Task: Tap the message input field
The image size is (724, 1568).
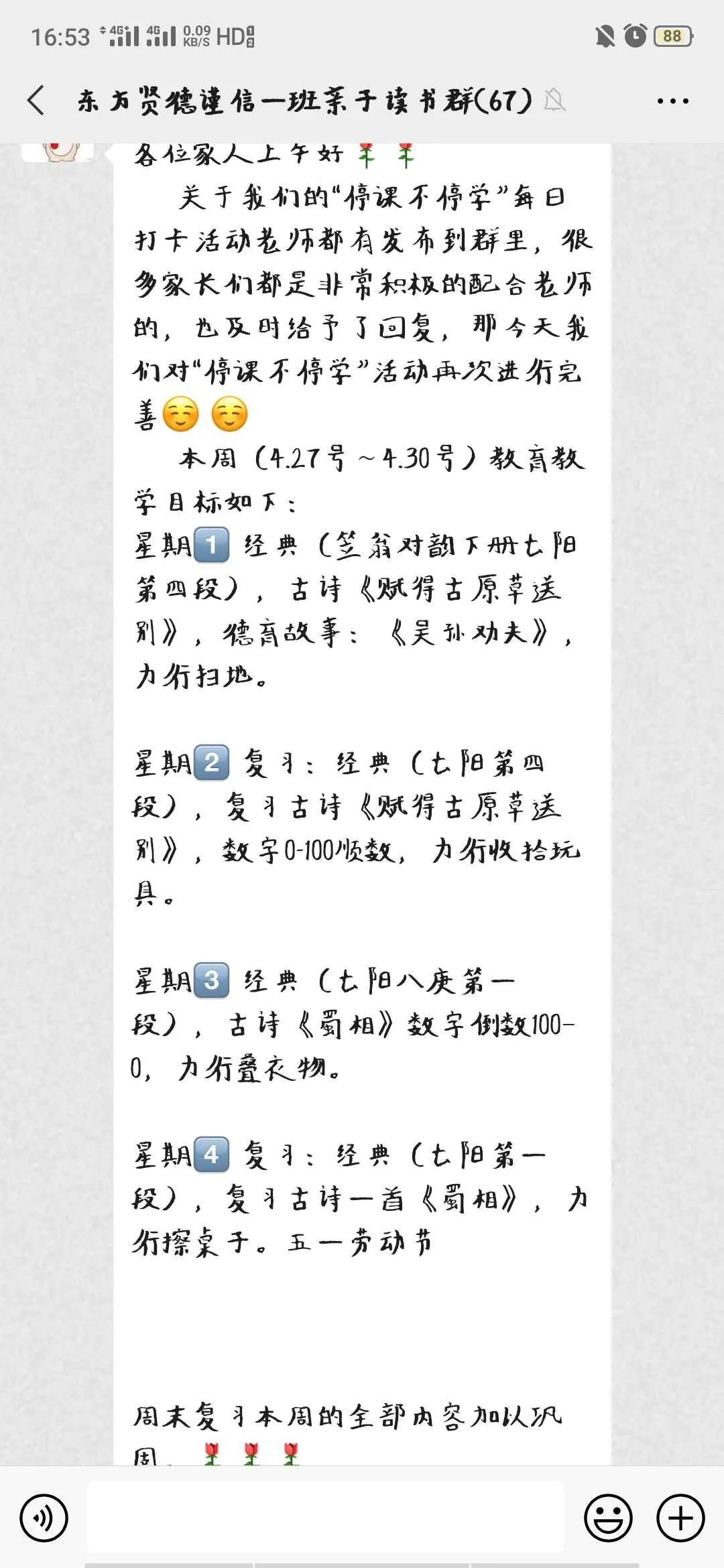Action: pyautogui.click(x=326, y=1518)
